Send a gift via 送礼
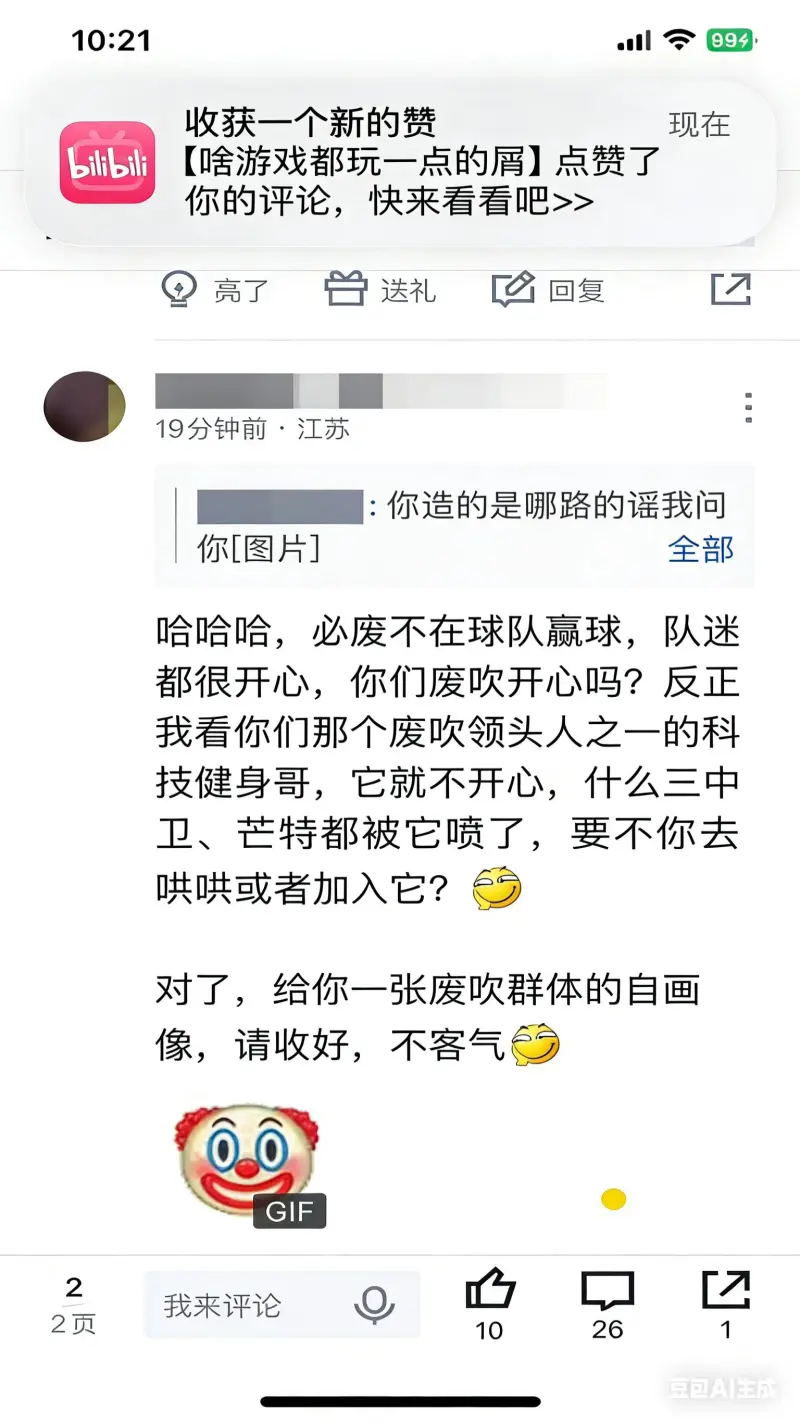Image resolution: width=800 pixels, height=1422 pixels. coord(381,291)
